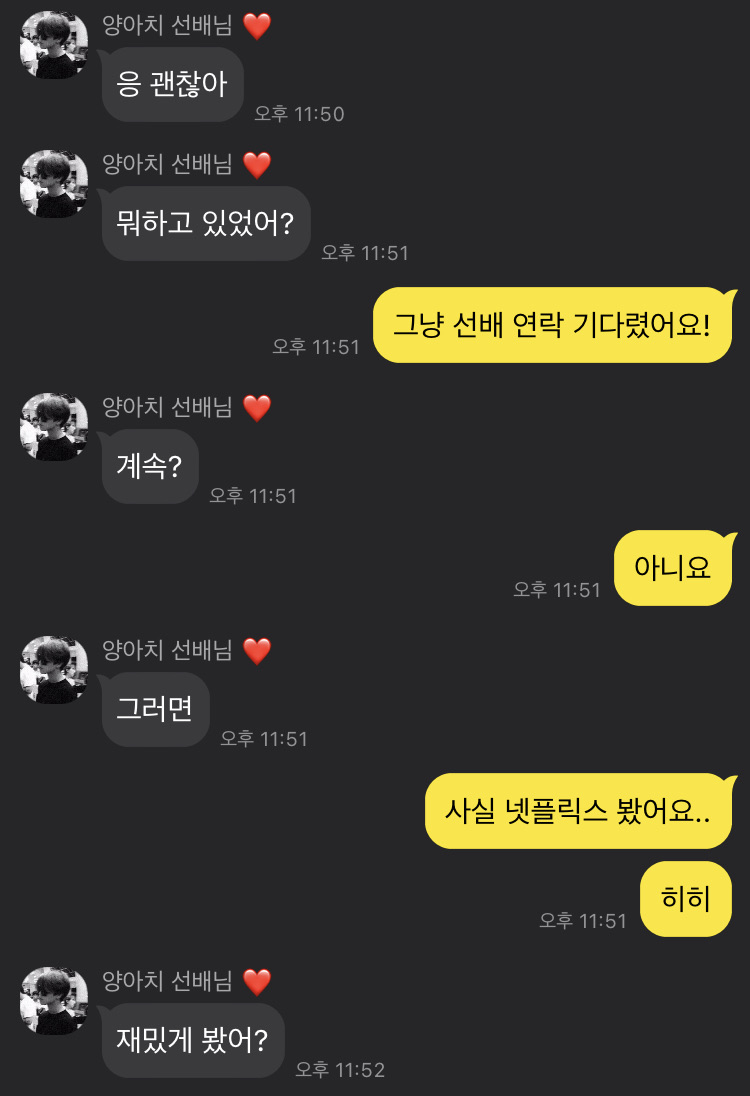The width and height of the screenshot is (750, 1096).
Task: Select the profile picture beside "그러면"
Action: point(54,670)
